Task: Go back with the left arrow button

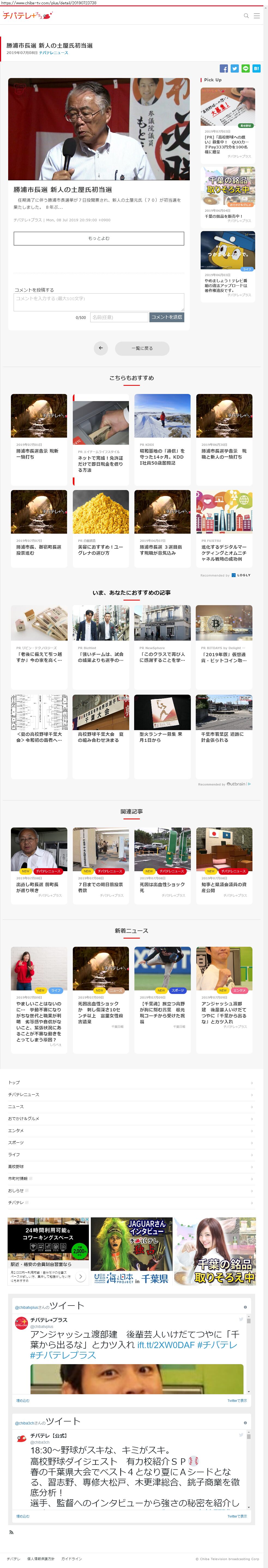Action: pos(101,348)
